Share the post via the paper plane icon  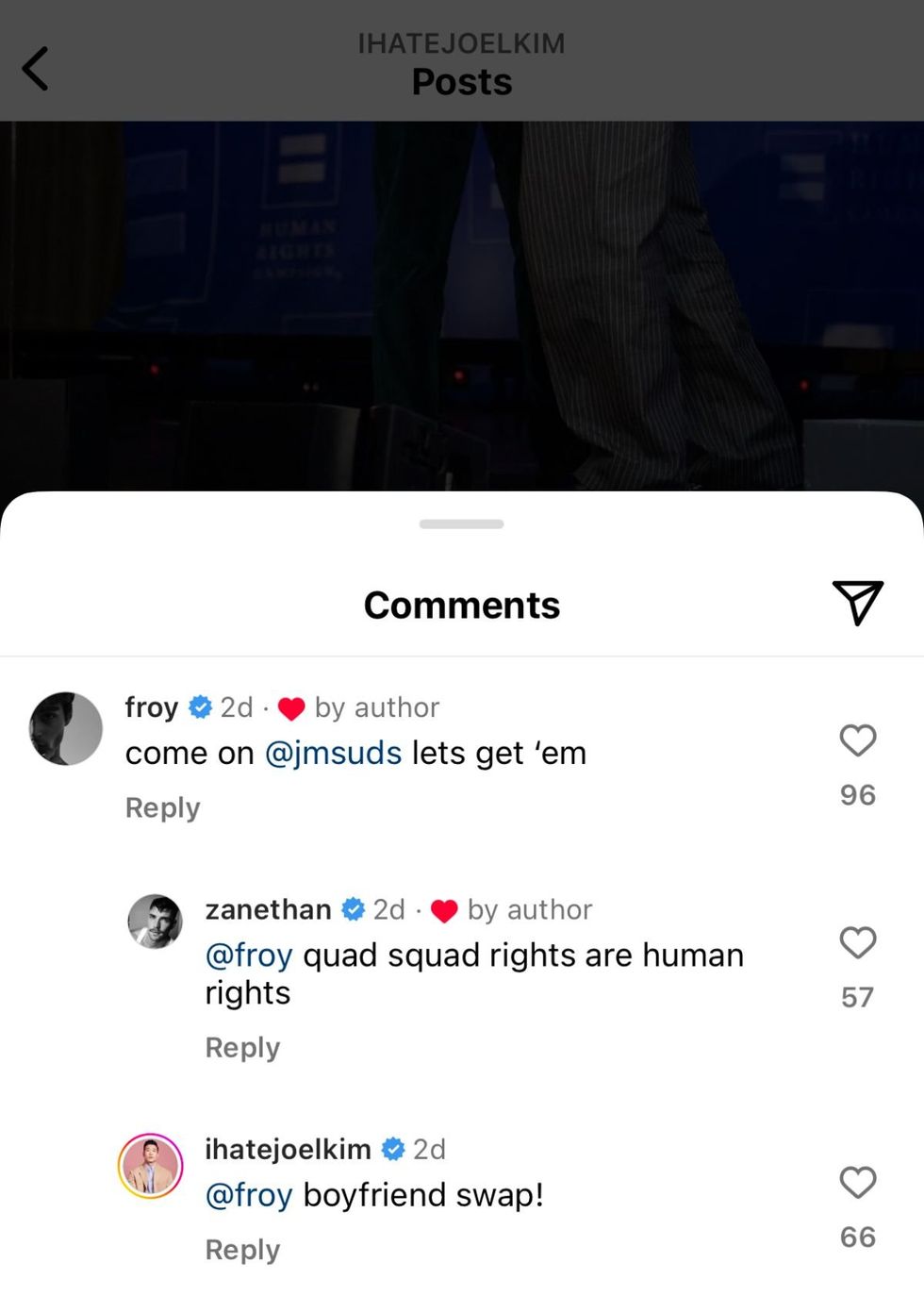tap(857, 603)
